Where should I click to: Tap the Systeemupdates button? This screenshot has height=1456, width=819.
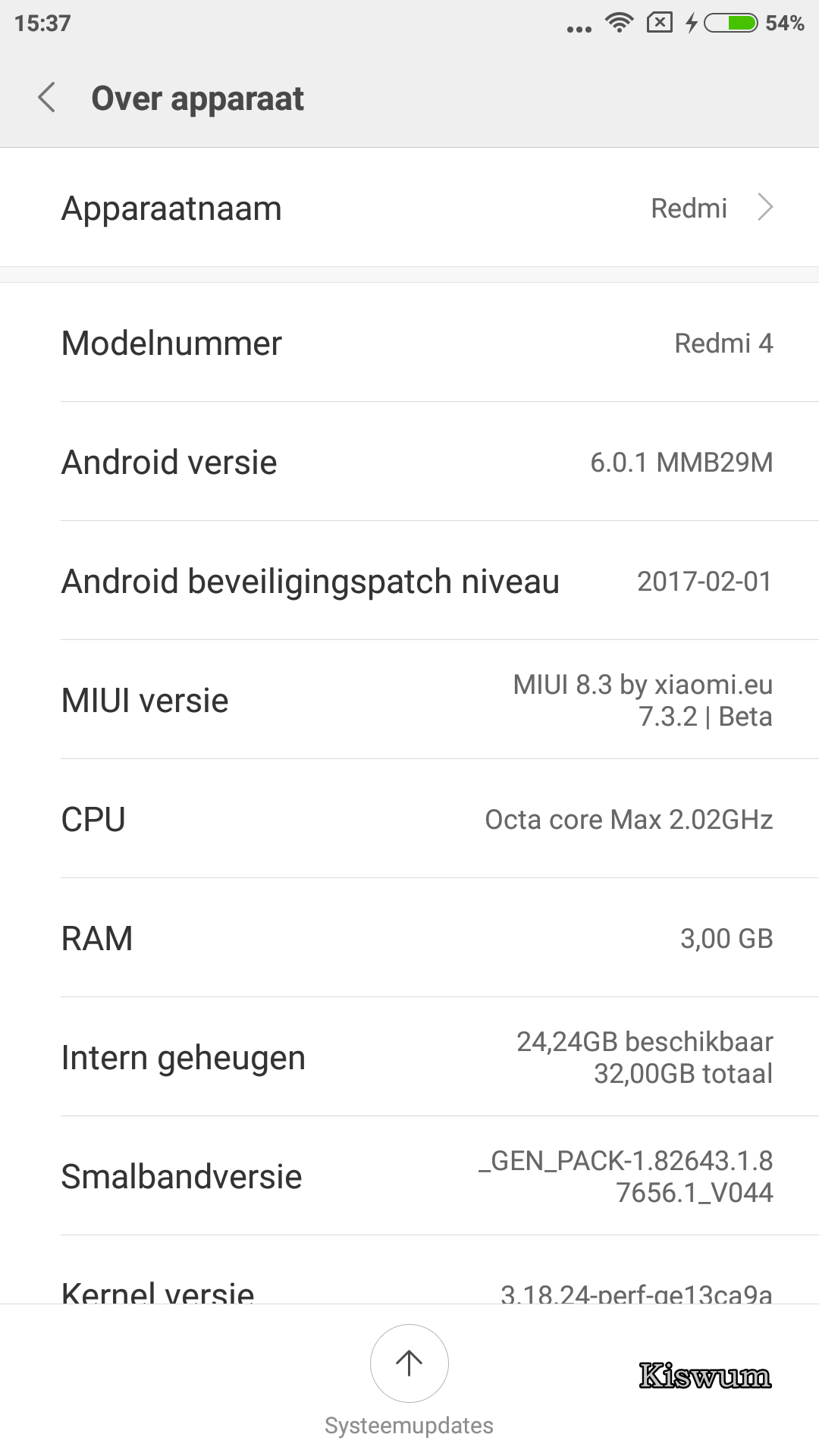coord(409,1380)
